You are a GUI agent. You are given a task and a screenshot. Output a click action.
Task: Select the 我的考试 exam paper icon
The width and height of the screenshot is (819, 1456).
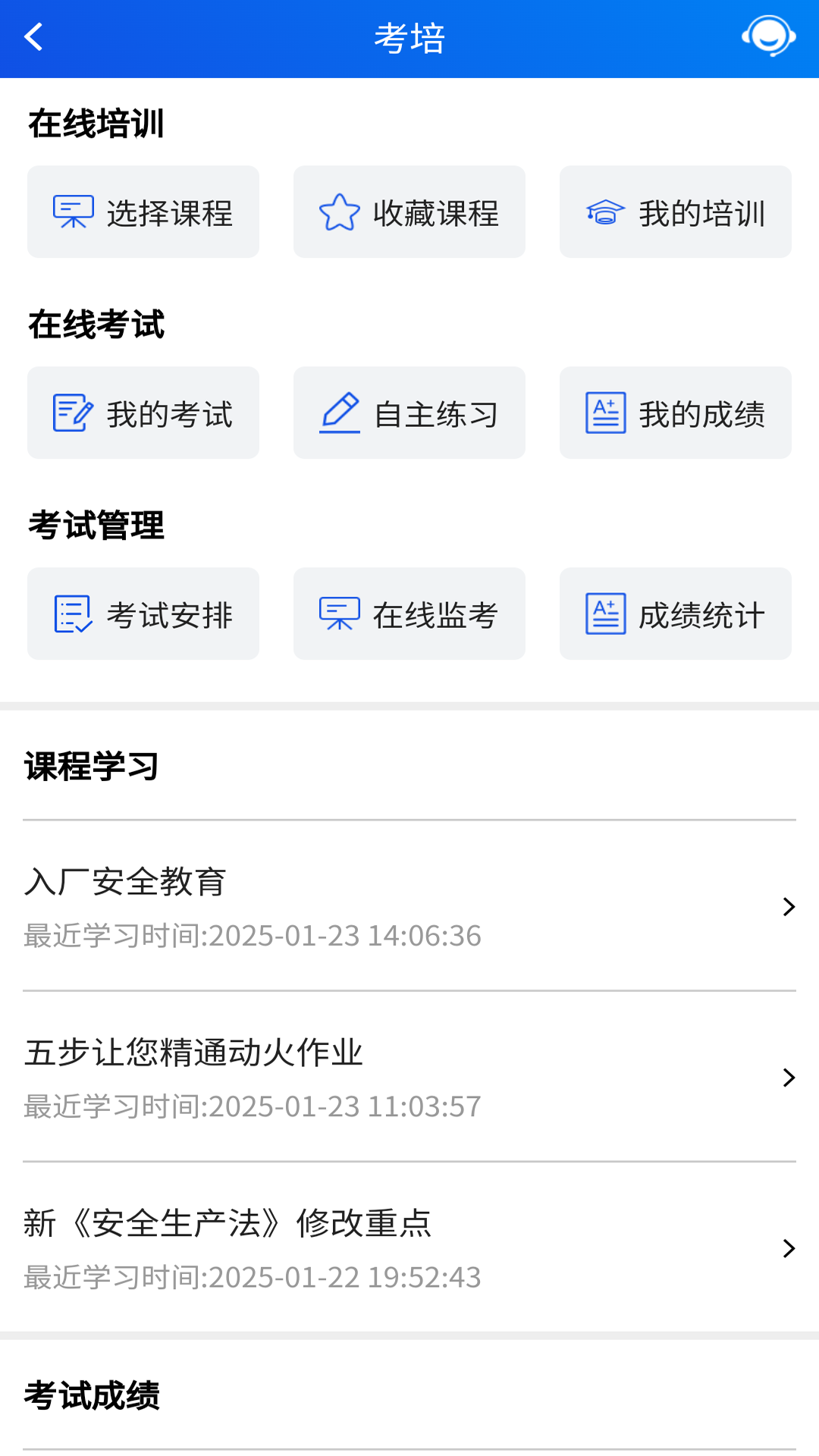pos(72,413)
